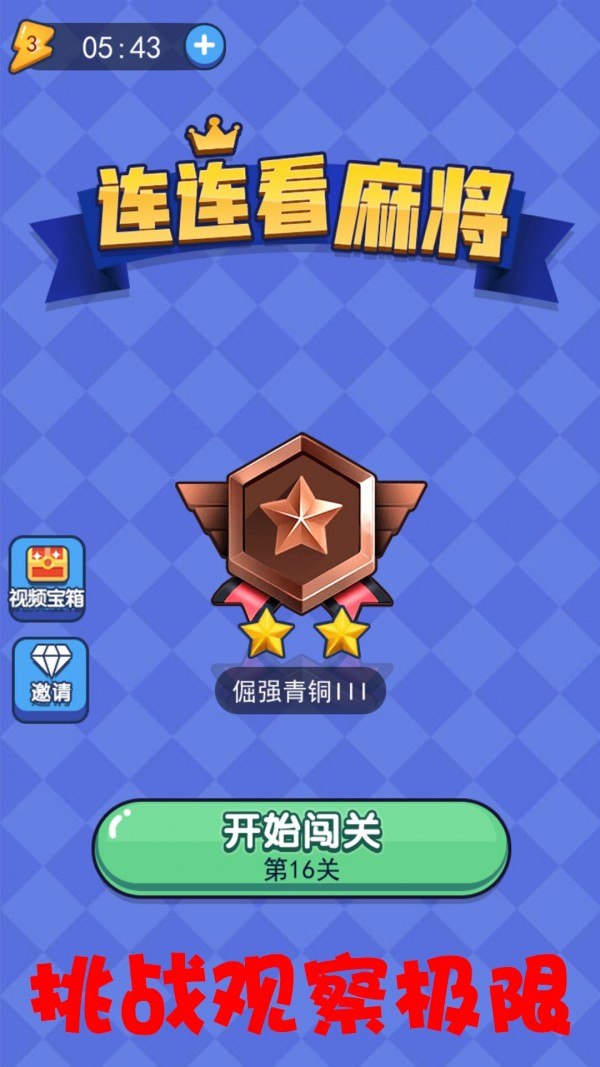Open the 视频宝箱 video treasure chest

tap(47, 578)
